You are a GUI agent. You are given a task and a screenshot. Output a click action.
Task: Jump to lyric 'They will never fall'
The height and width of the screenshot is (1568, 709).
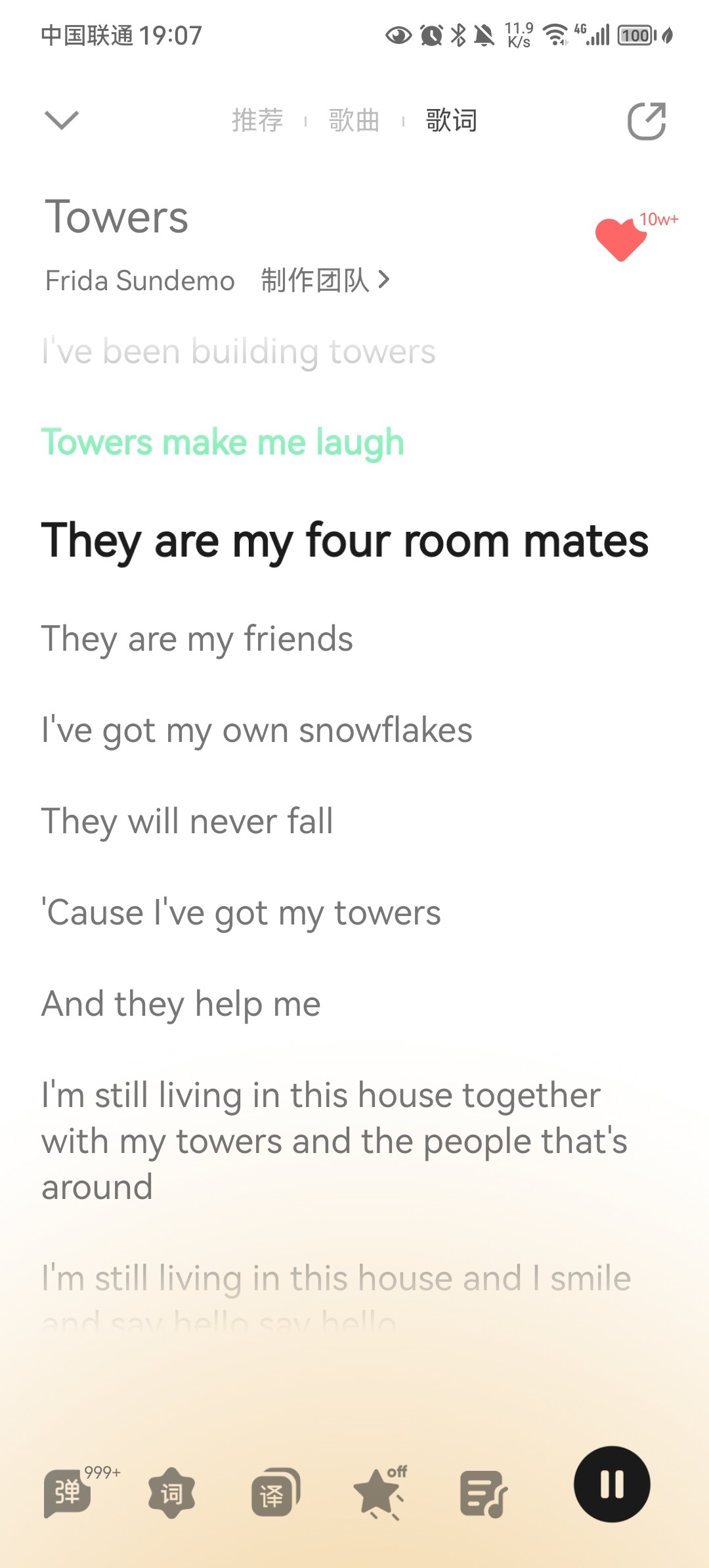click(x=187, y=821)
